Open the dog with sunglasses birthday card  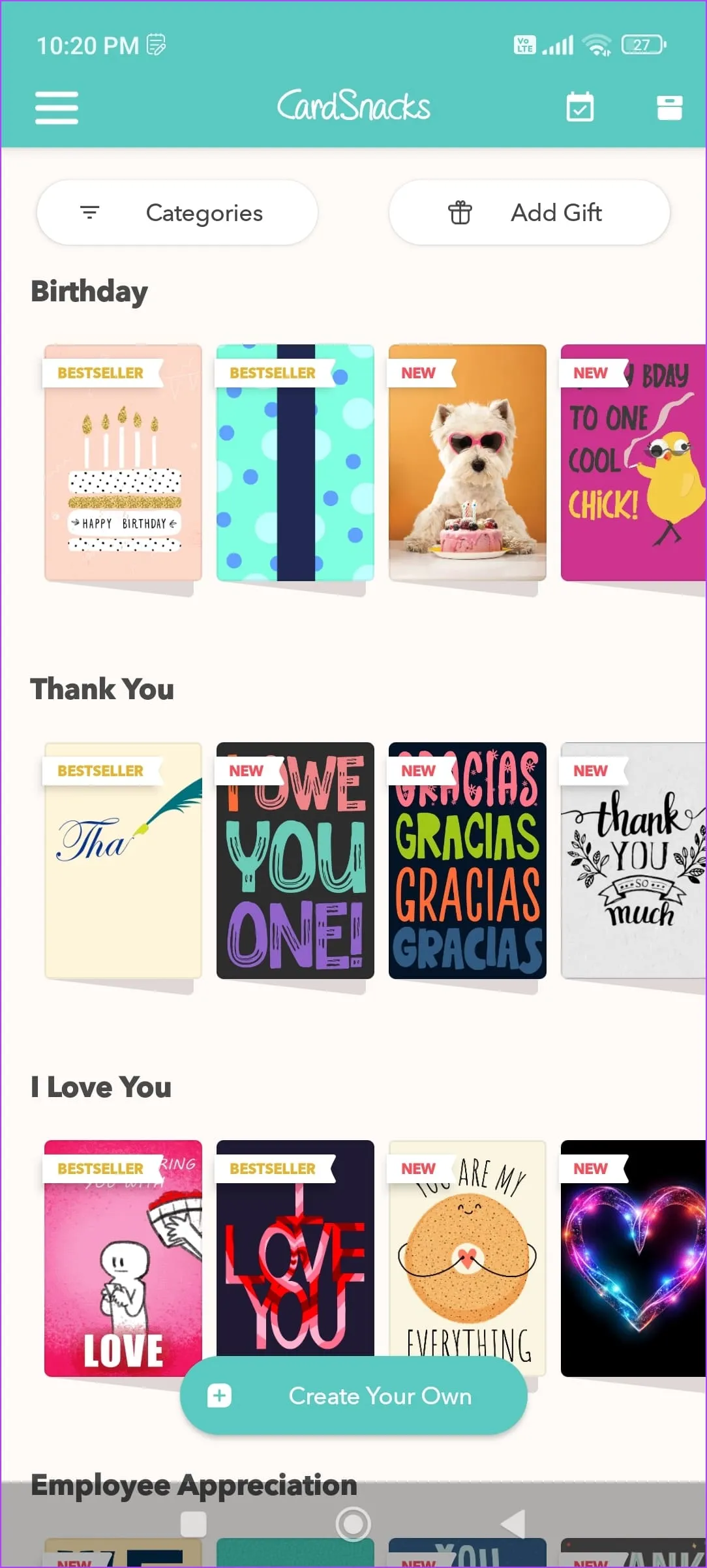[x=467, y=463]
